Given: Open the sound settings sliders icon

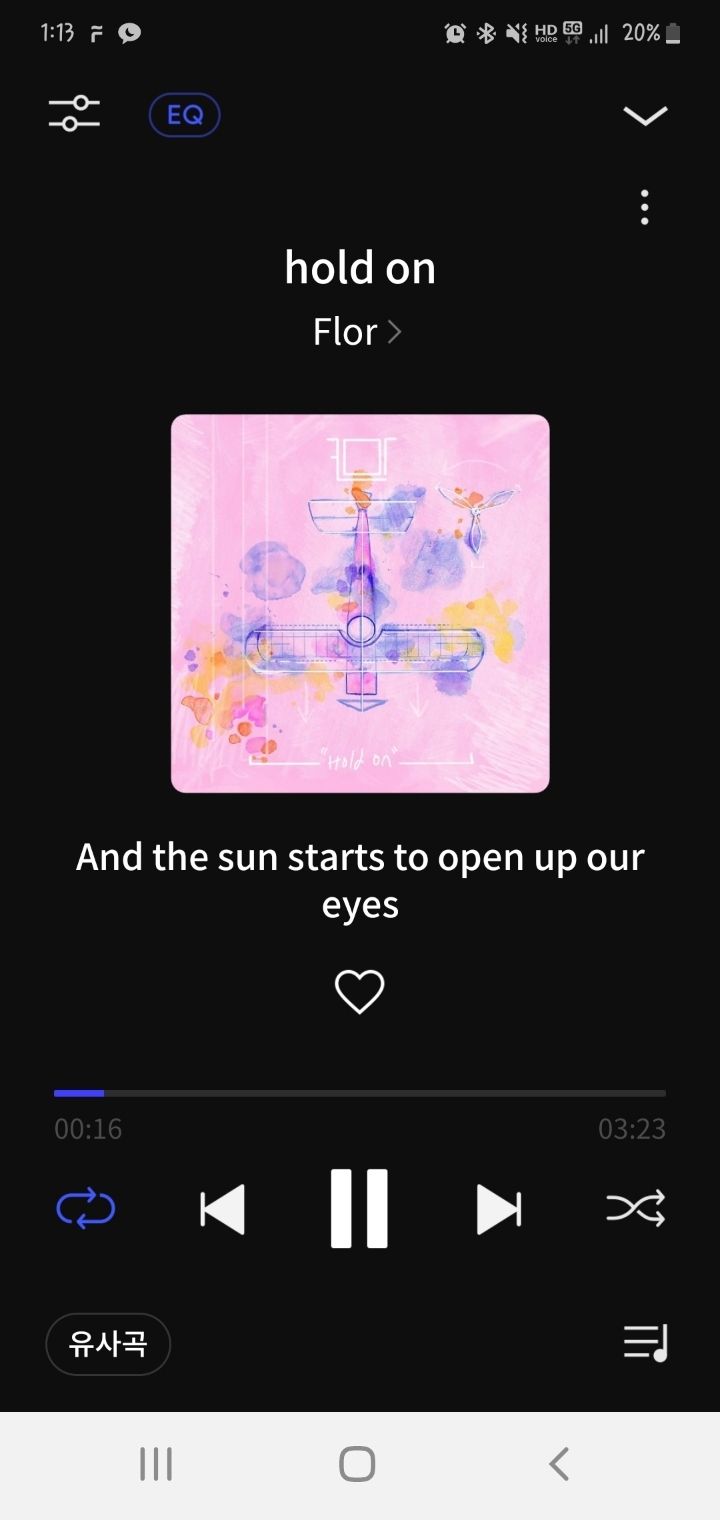Looking at the screenshot, I should tap(75, 114).
